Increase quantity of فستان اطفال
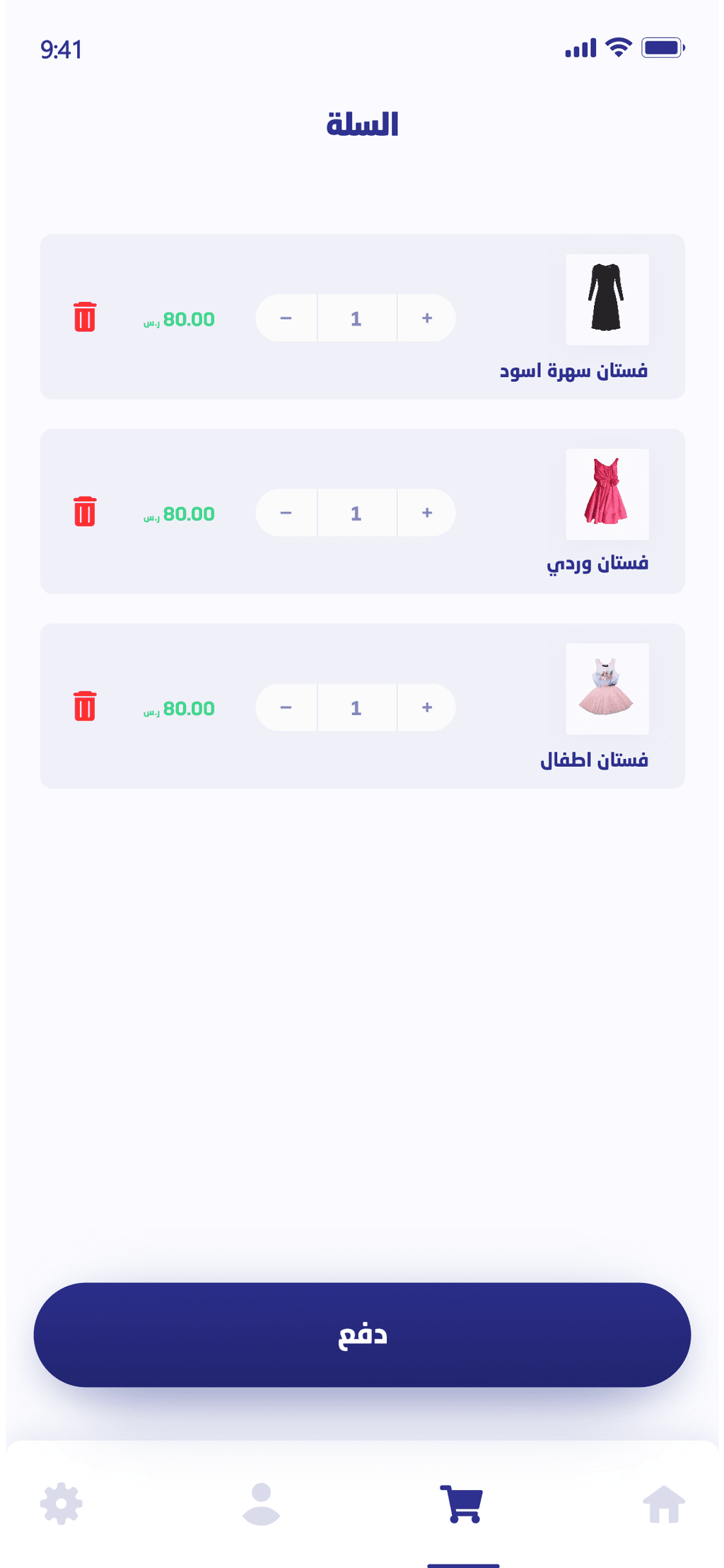The width and height of the screenshot is (724, 1568). 427,707
